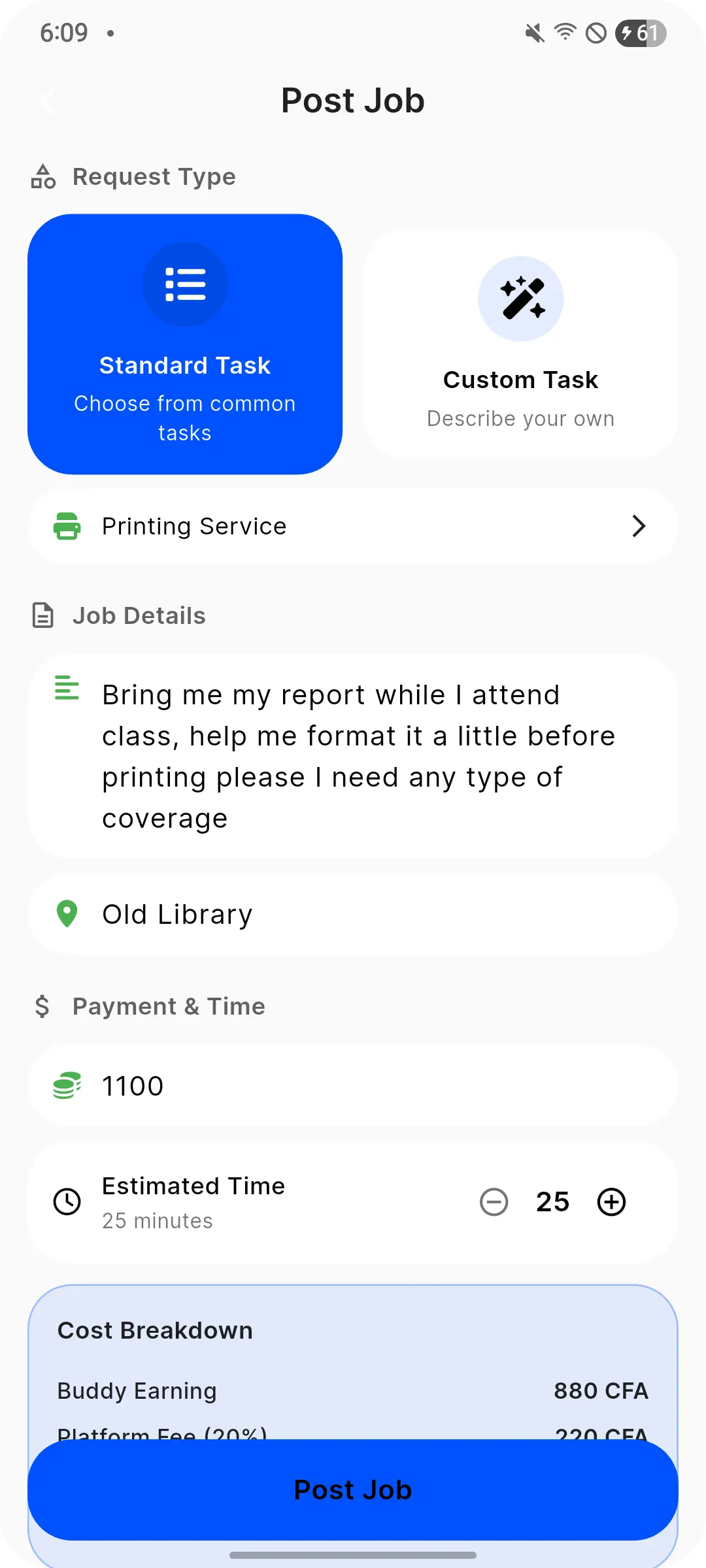
Task: Choose the Request Type shapes icon
Action: 43,176
